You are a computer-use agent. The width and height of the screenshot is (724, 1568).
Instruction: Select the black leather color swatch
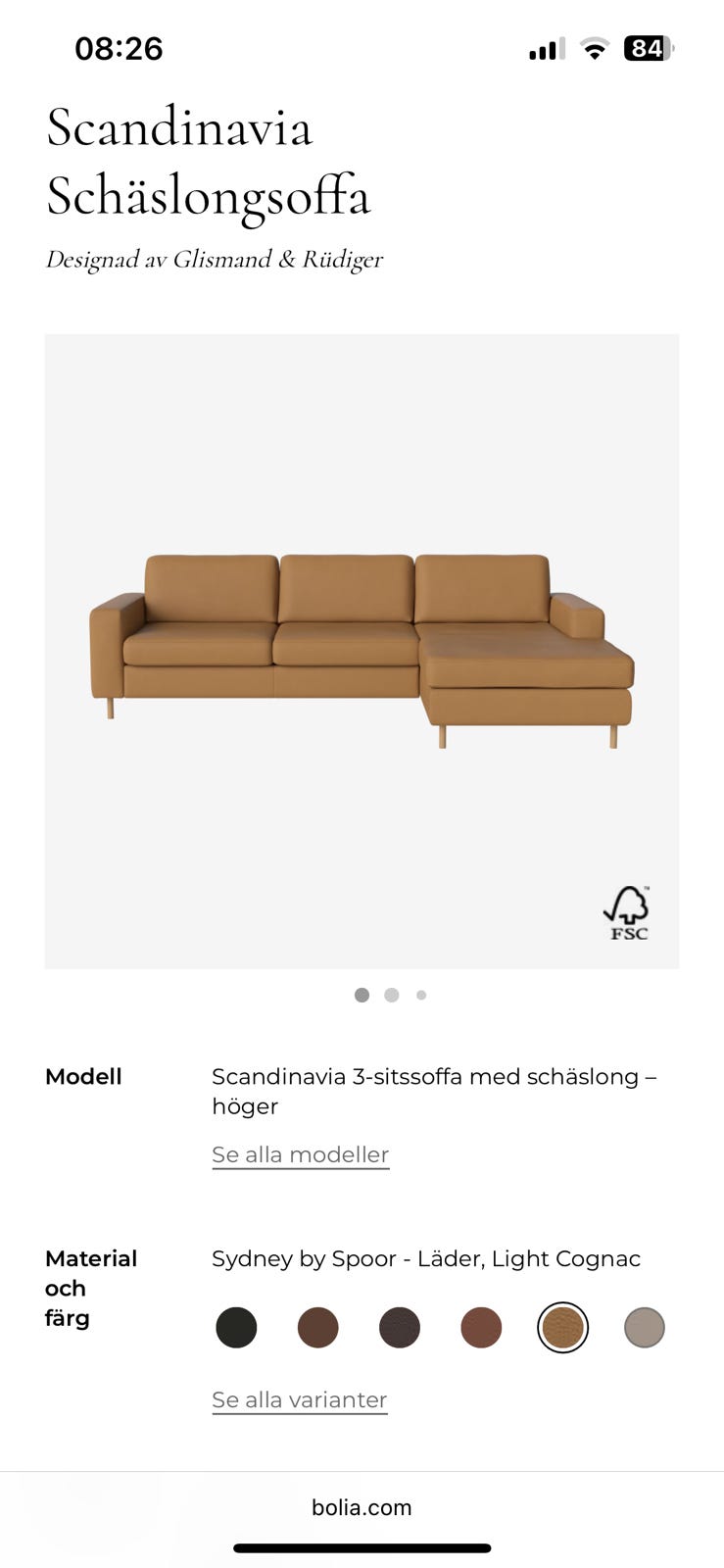pos(236,1327)
